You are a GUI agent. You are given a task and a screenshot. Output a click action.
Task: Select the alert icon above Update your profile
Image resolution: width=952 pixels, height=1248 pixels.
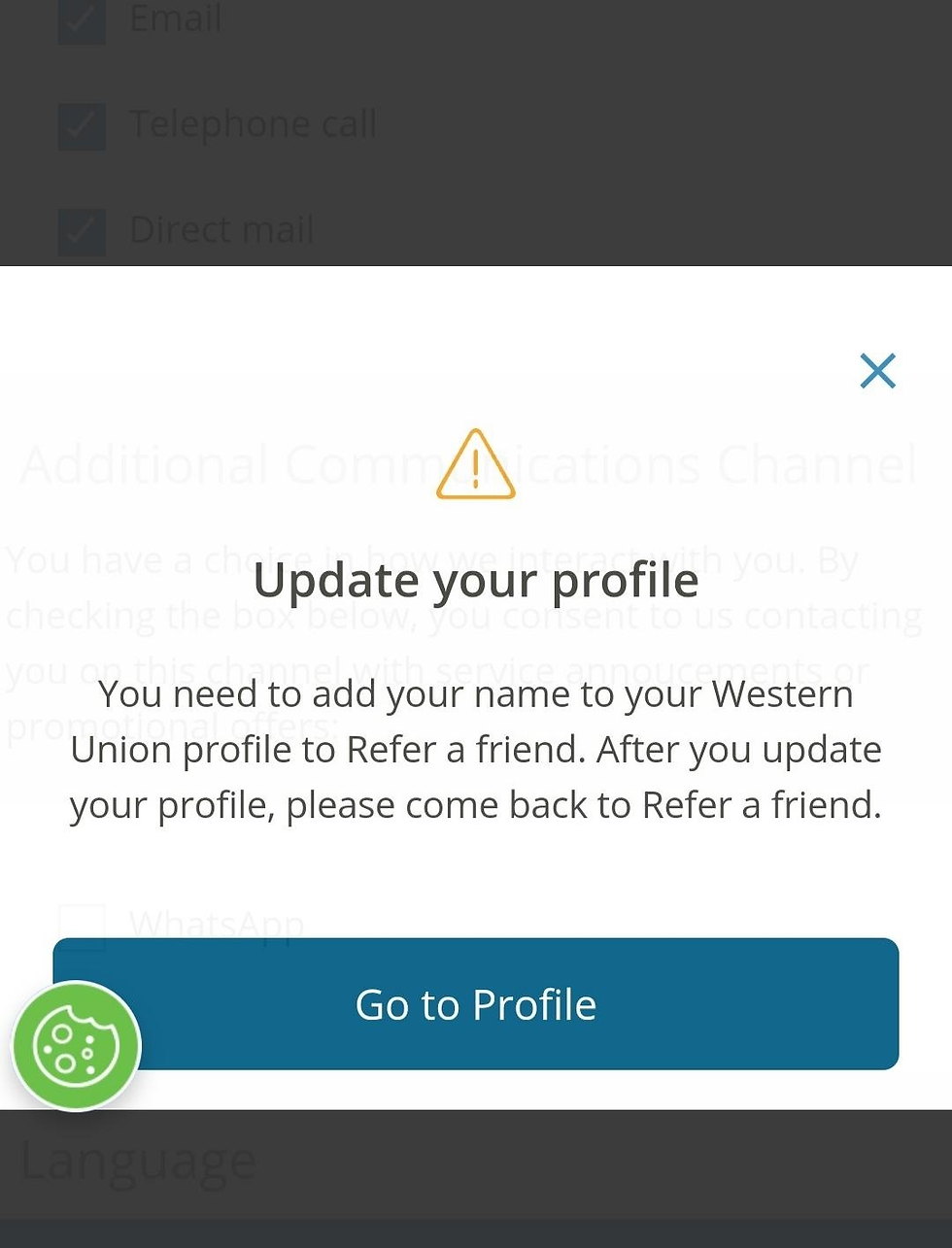tap(475, 464)
